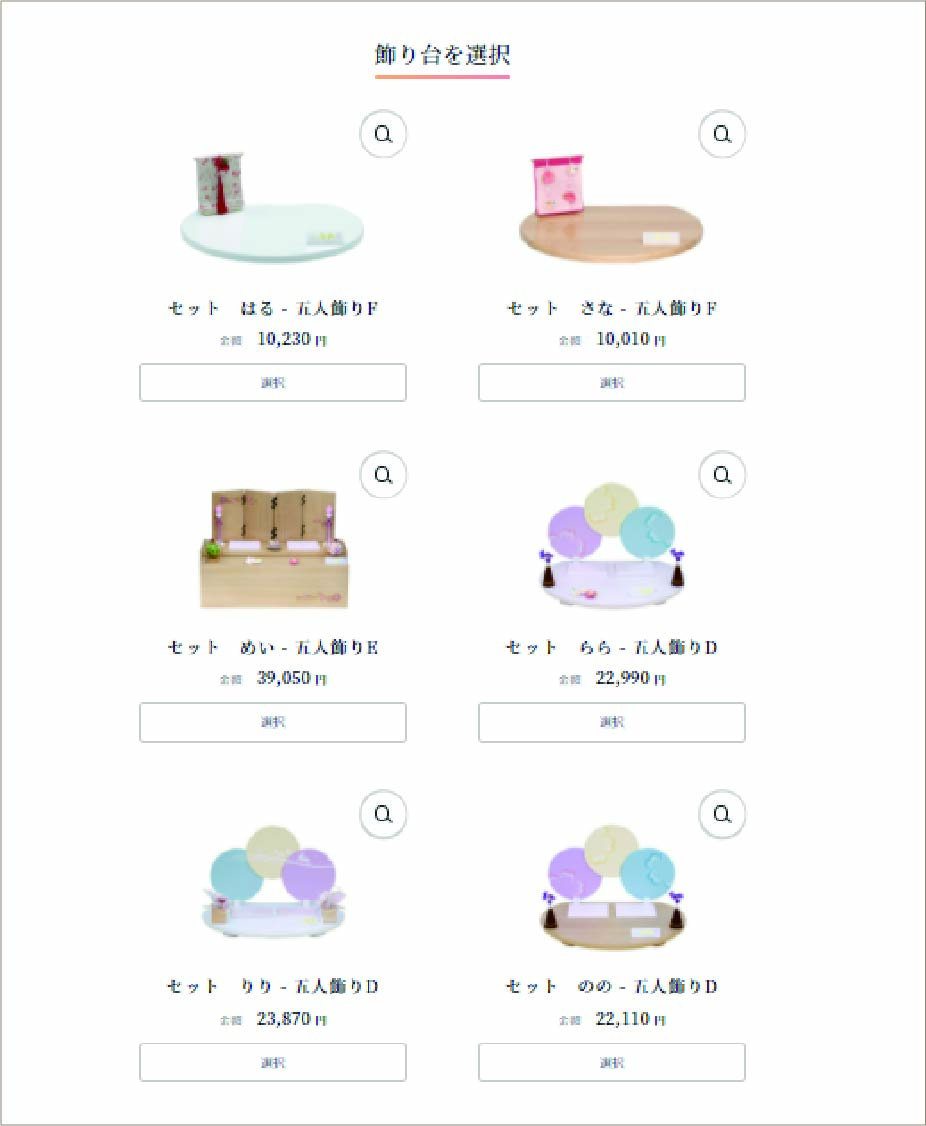Zoom the のの - 五人飾りD image

(722, 814)
